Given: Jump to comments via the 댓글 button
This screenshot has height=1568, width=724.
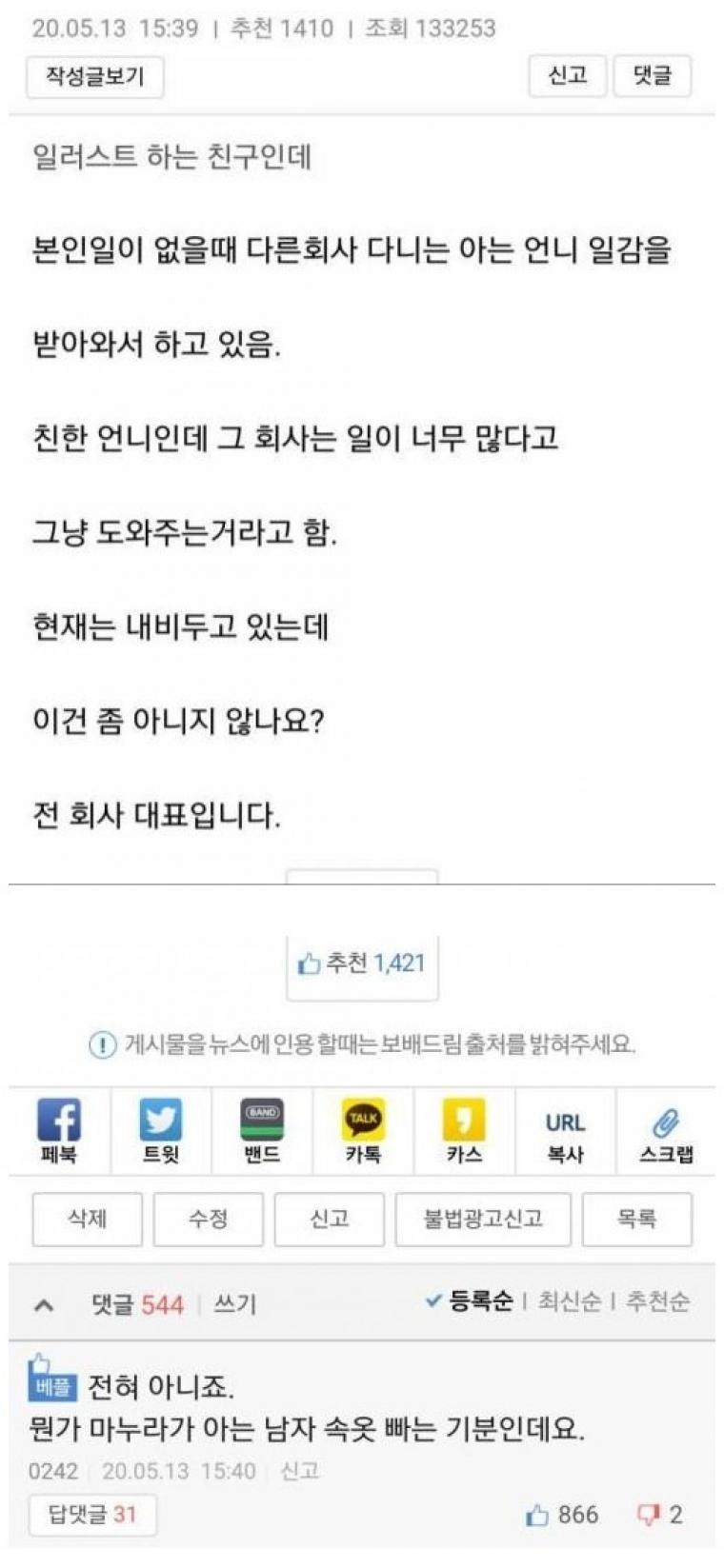Looking at the screenshot, I should pyautogui.click(x=652, y=76).
